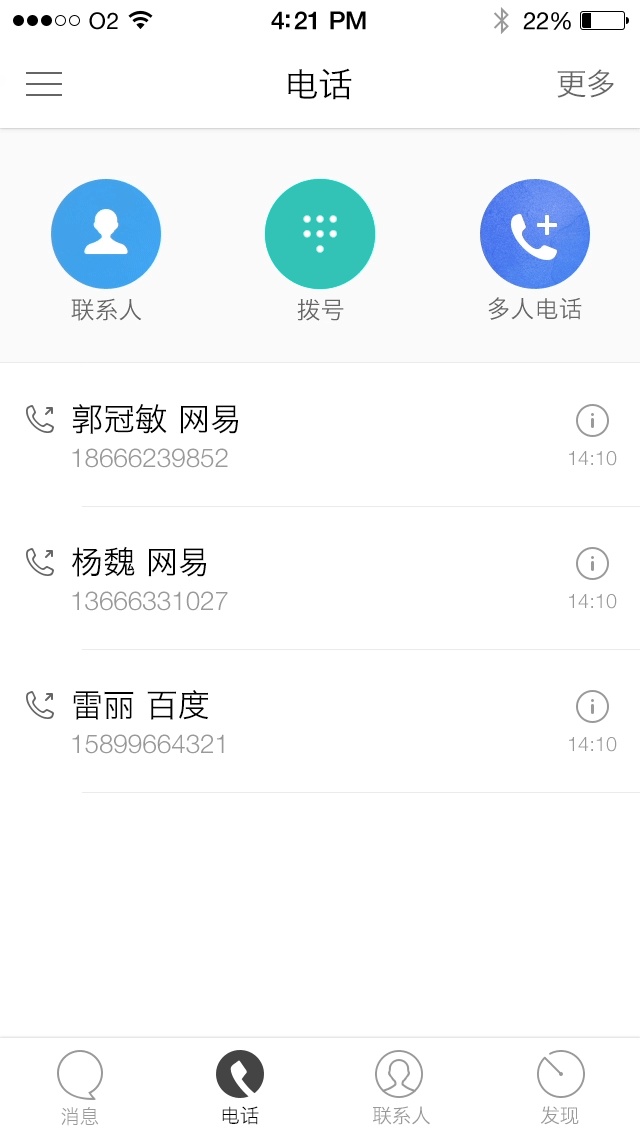Open the 拨号 dial pad
640x1136 pixels.
click(320, 234)
